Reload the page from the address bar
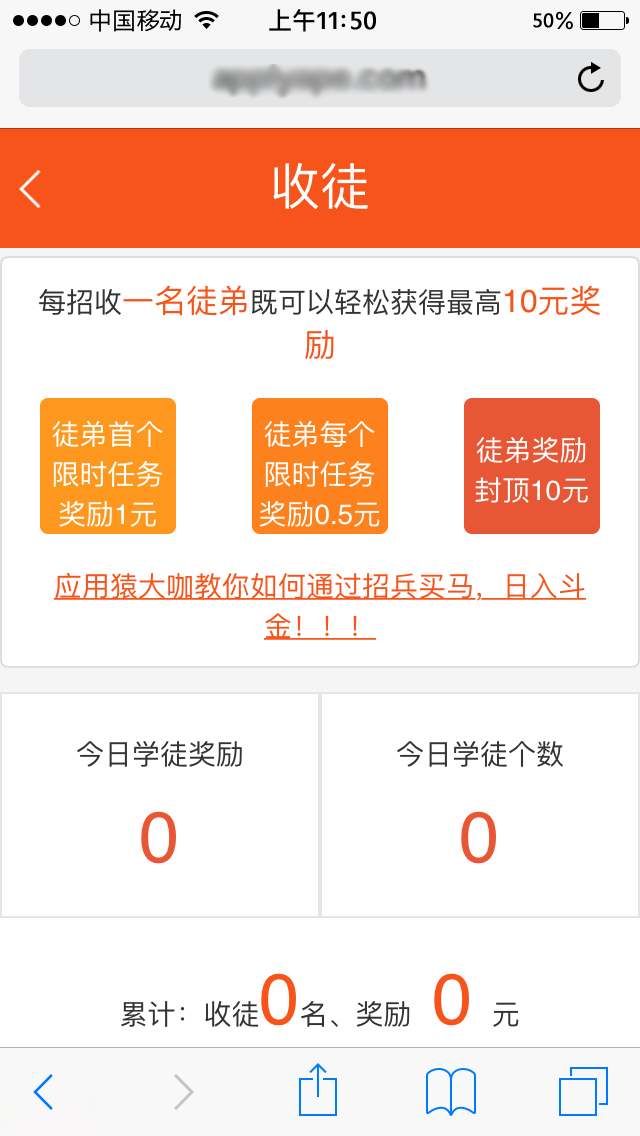 point(591,78)
